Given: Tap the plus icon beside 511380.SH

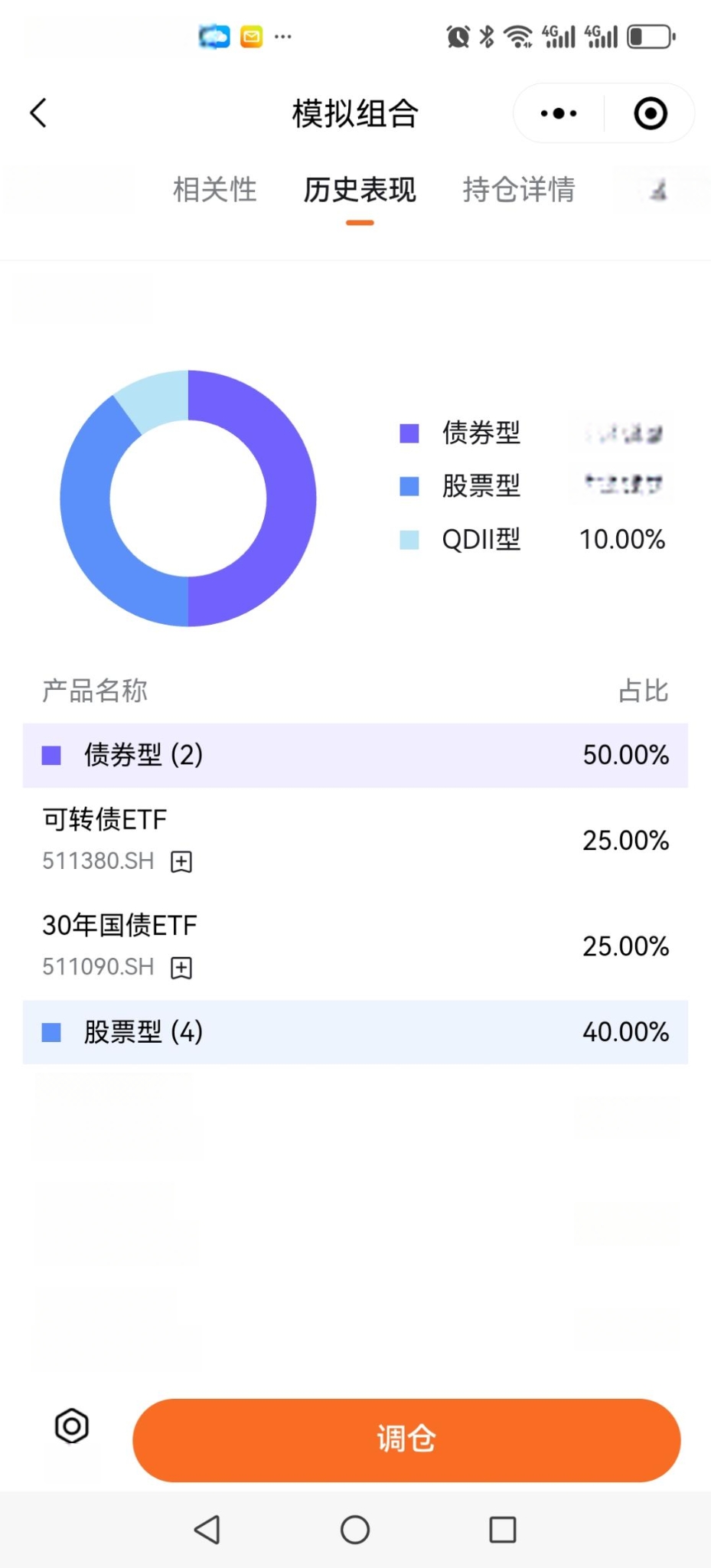Looking at the screenshot, I should coord(181,862).
